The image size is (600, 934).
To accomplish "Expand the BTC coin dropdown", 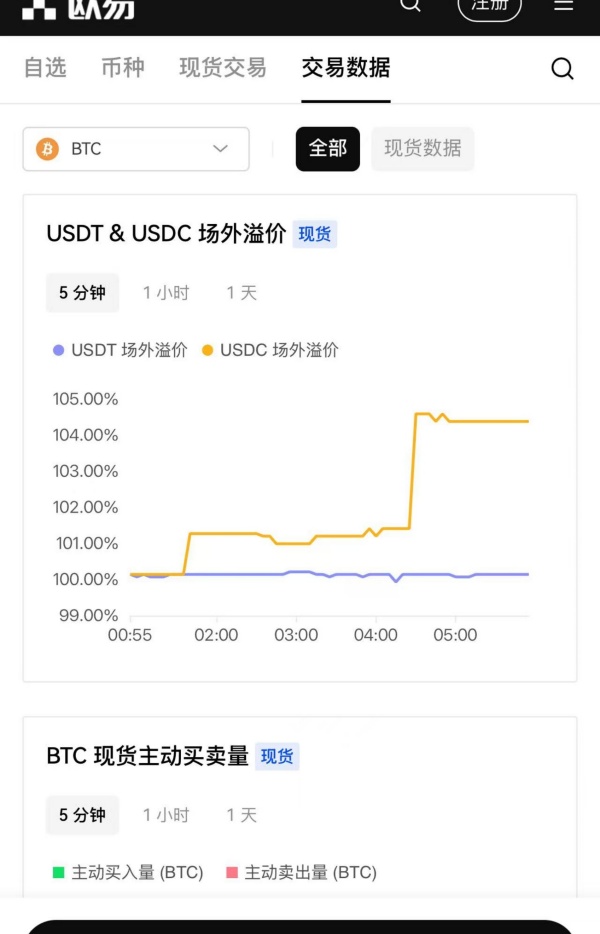I will click(x=136, y=149).
